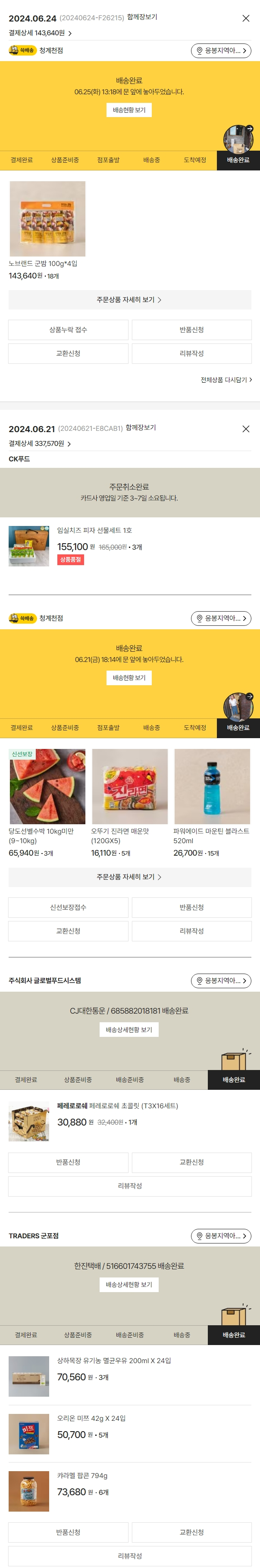Open 당도선별수박 10kg미만 product

pyautogui.click(x=47, y=786)
